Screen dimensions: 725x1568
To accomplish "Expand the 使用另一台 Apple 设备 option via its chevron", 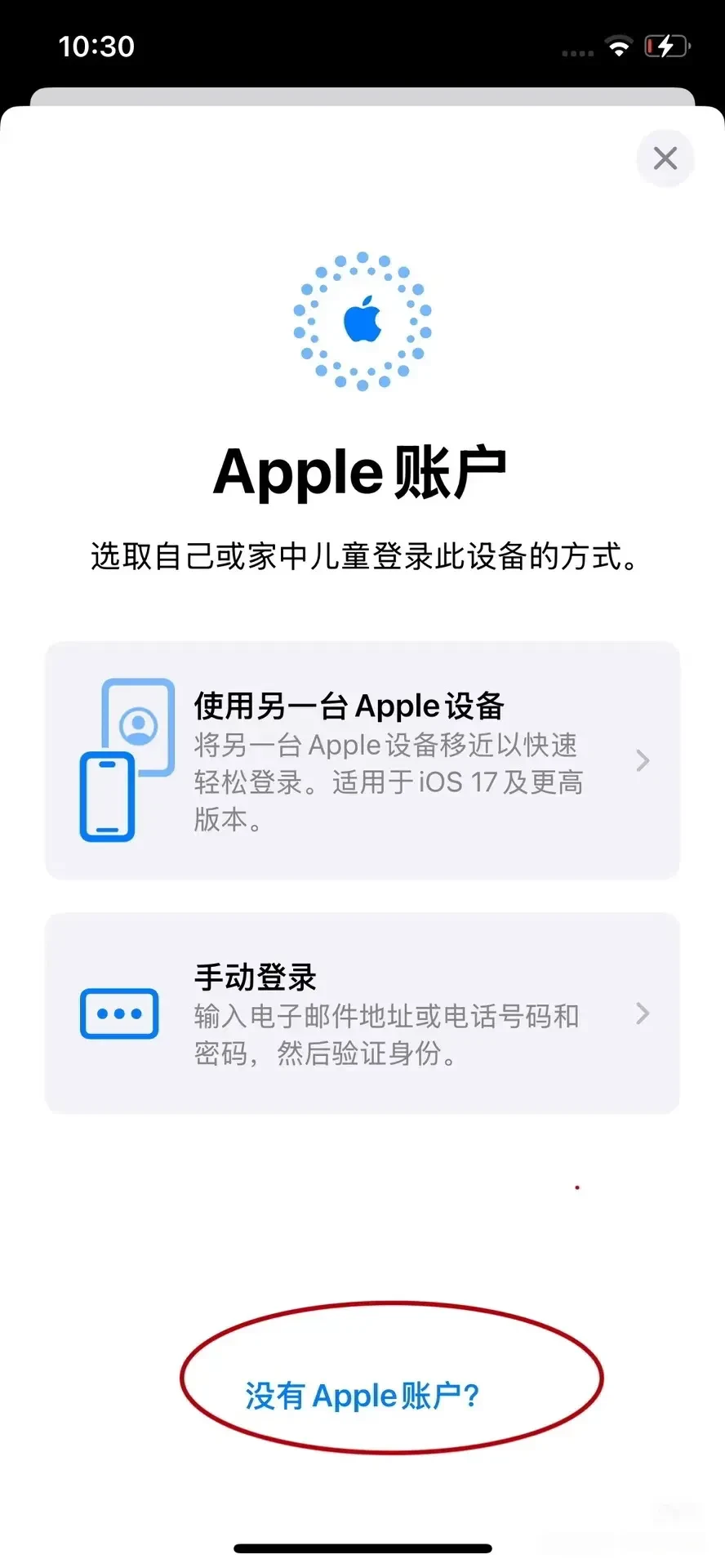I will [643, 761].
